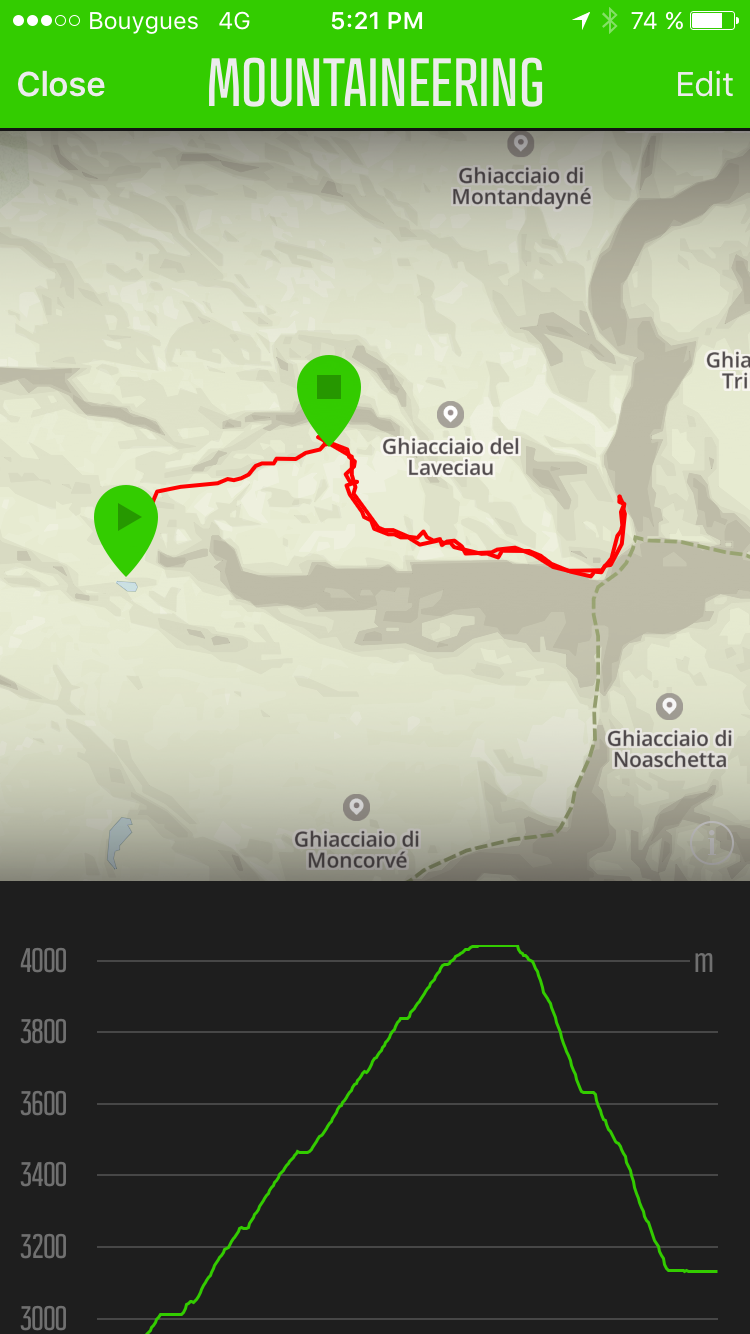750x1334 pixels.
Task: Select the green start marker on map
Action: point(126,519)
